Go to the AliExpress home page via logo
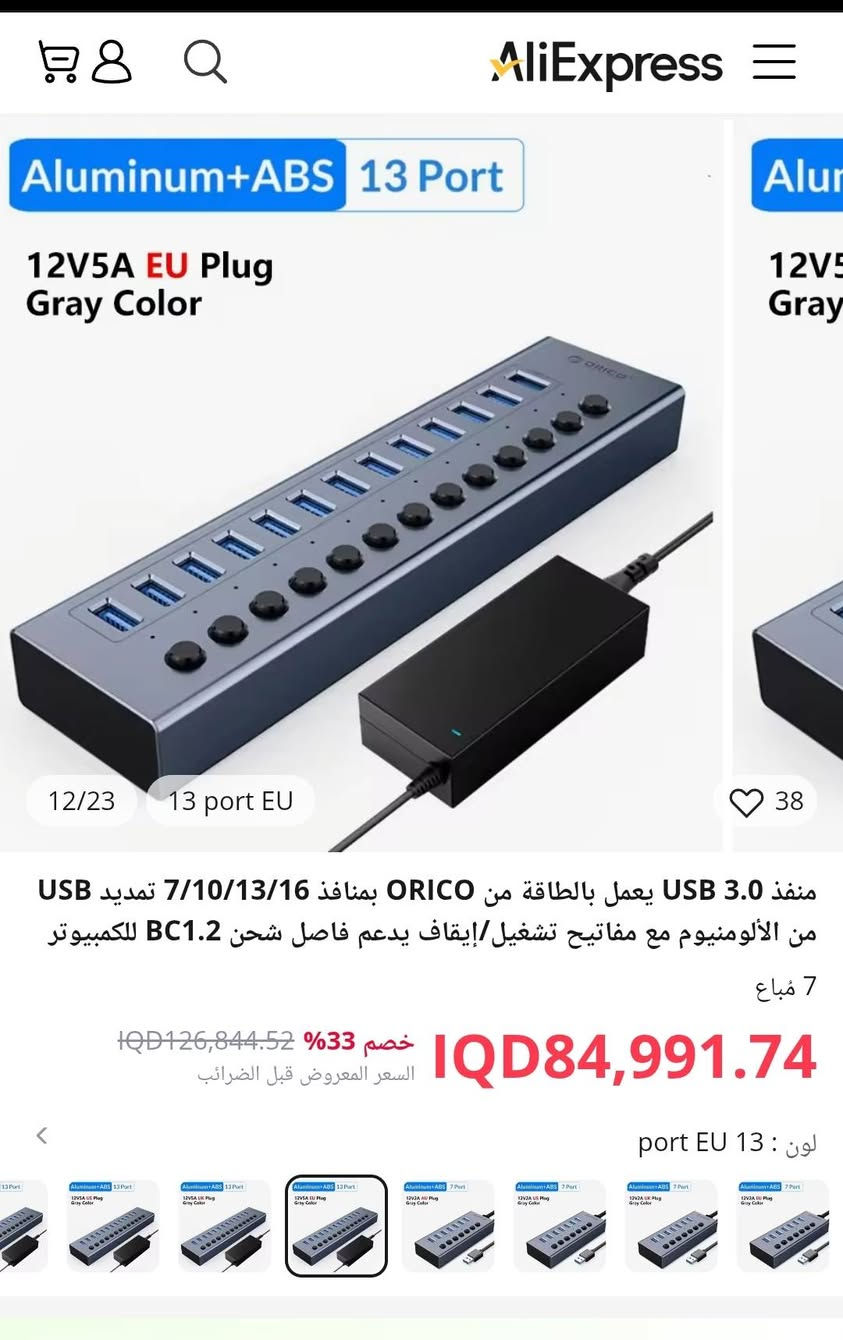 pos(606,64)
